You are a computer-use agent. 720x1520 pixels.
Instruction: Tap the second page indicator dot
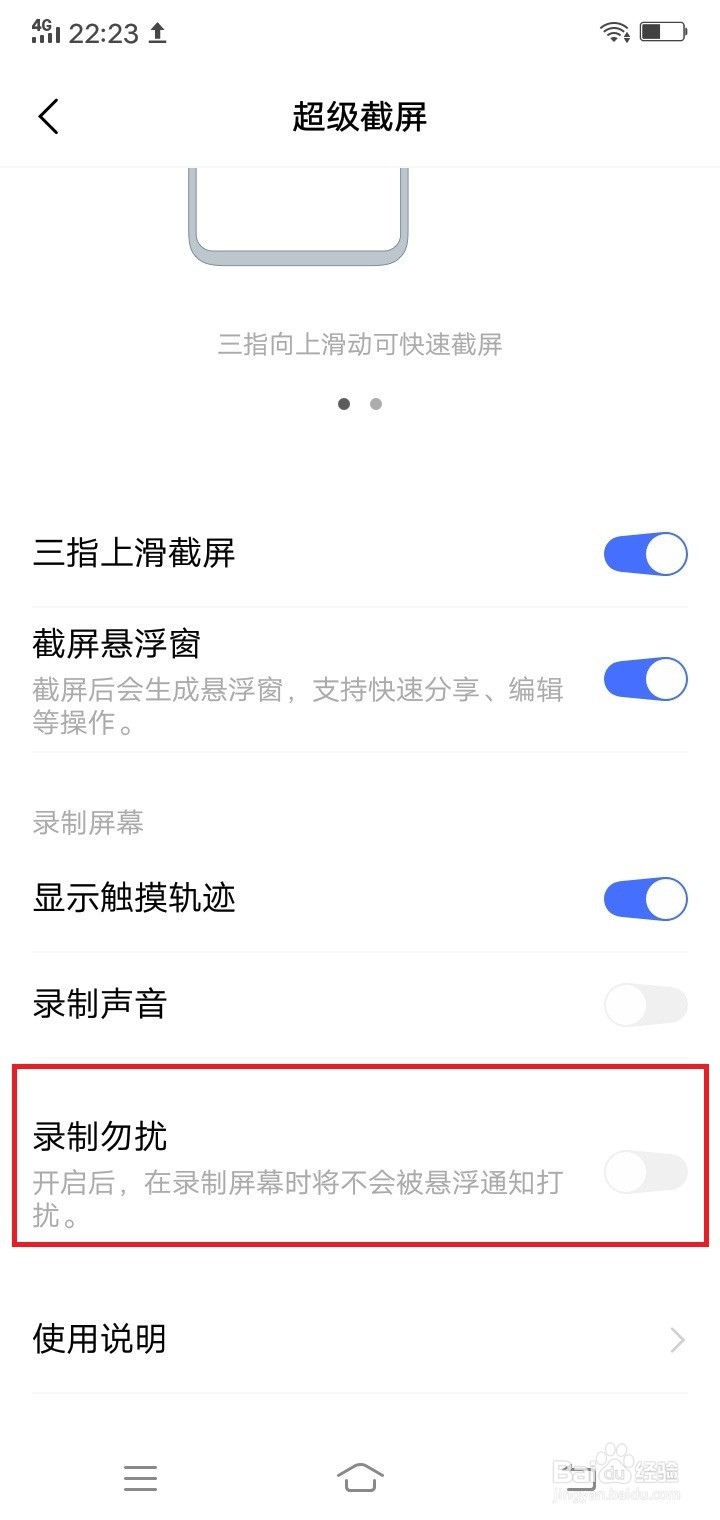pyautogui.click(x=375, y=404)
